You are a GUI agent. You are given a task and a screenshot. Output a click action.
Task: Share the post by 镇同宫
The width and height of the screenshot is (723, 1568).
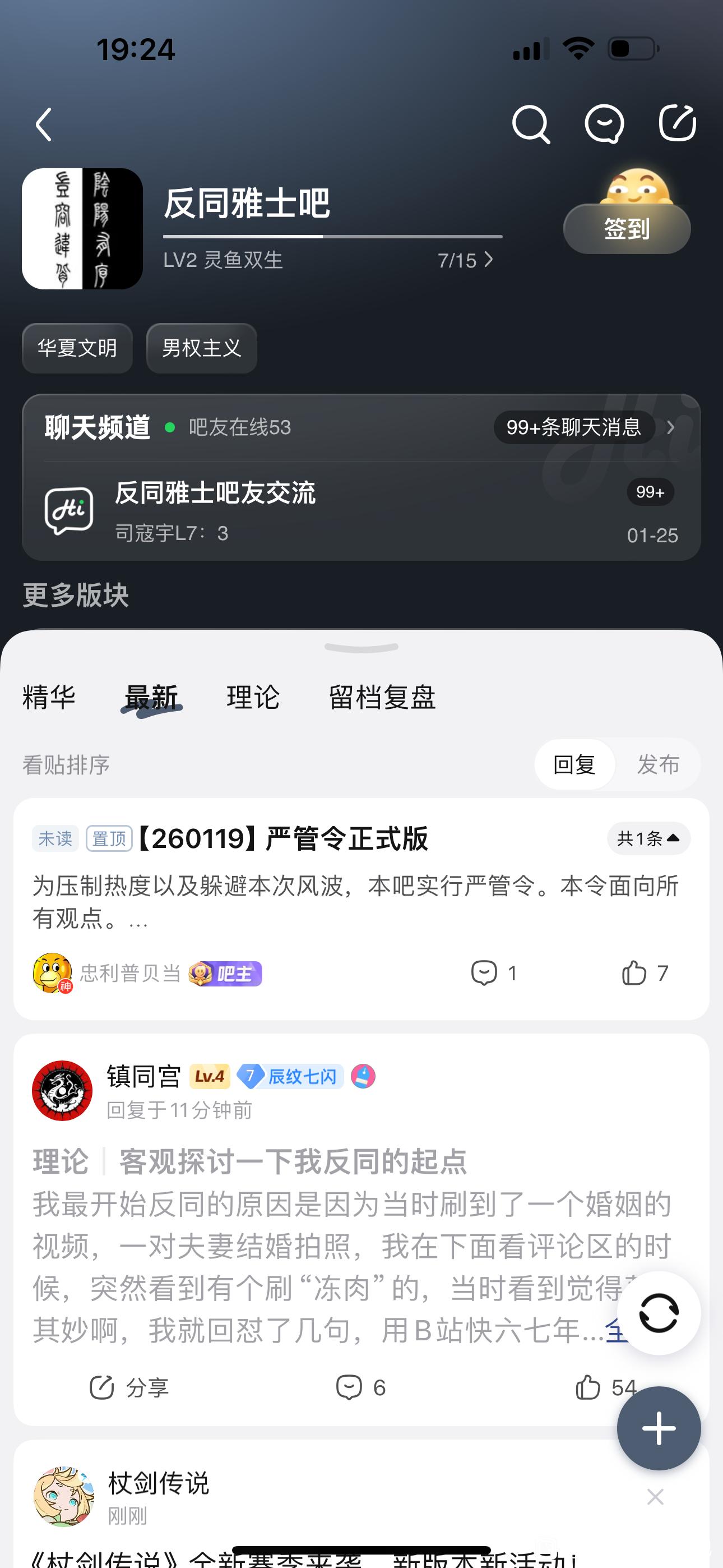click(129, 1388)
